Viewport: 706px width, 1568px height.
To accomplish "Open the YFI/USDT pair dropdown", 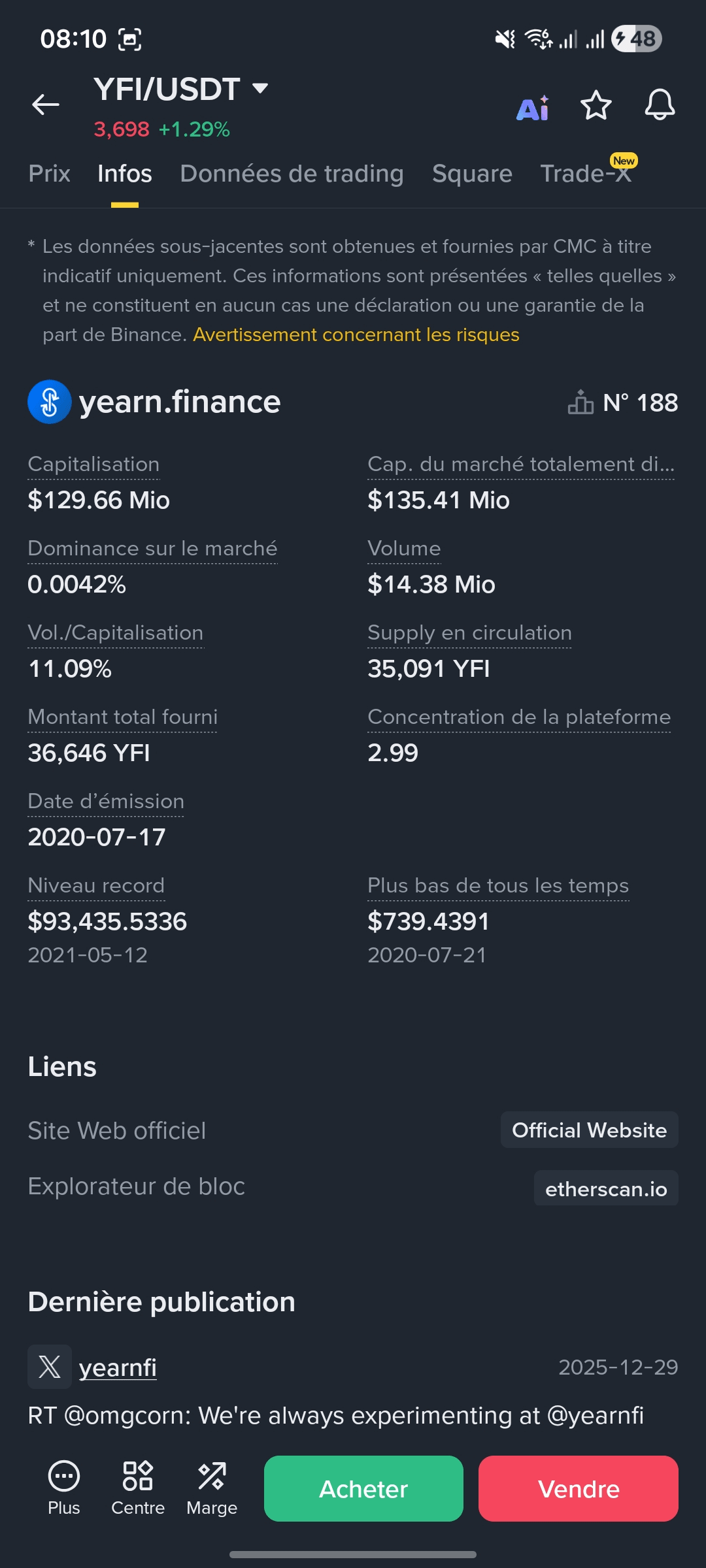I will pos(181,90).
